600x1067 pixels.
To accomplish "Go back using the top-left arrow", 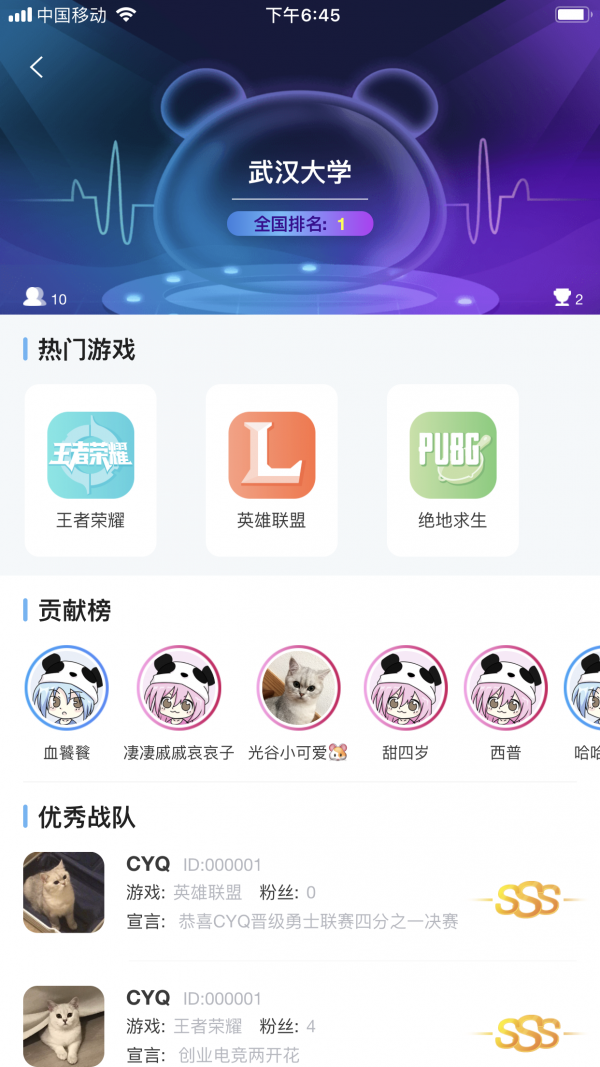I will tap(37, 67).
